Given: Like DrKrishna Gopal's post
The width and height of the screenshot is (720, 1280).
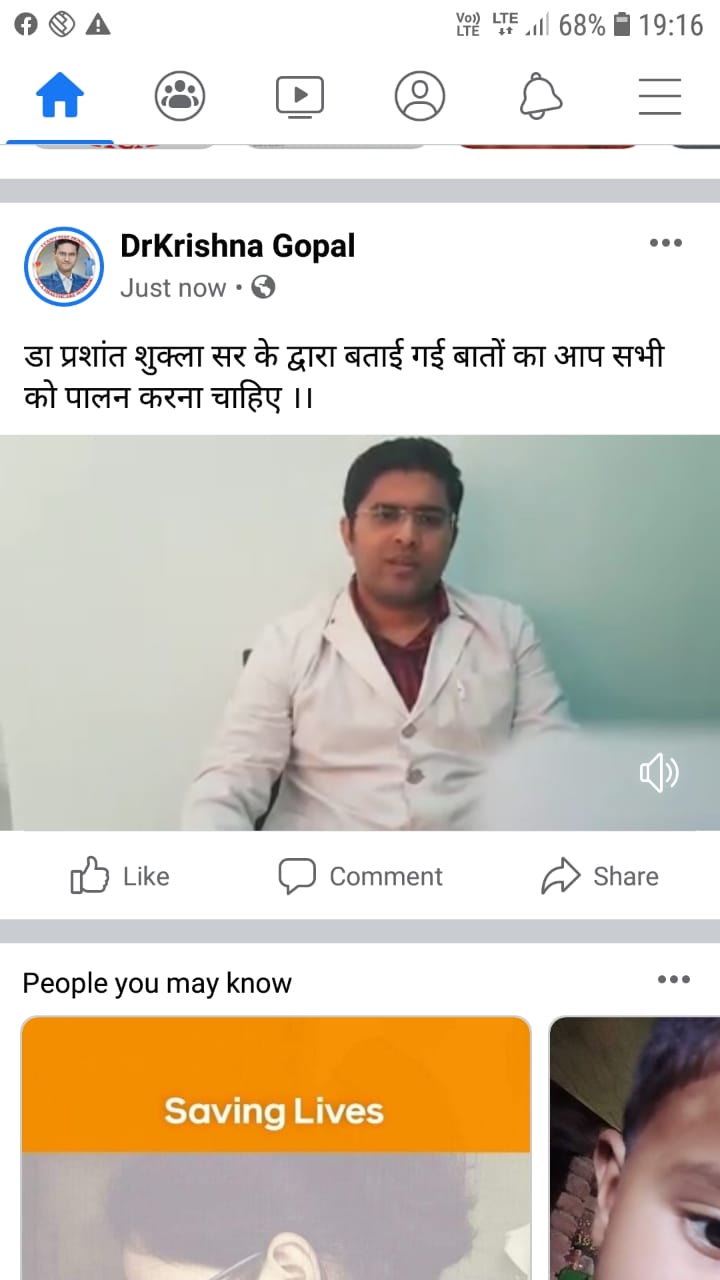Looking at the screenshot, I should click(x=120, y=877).
